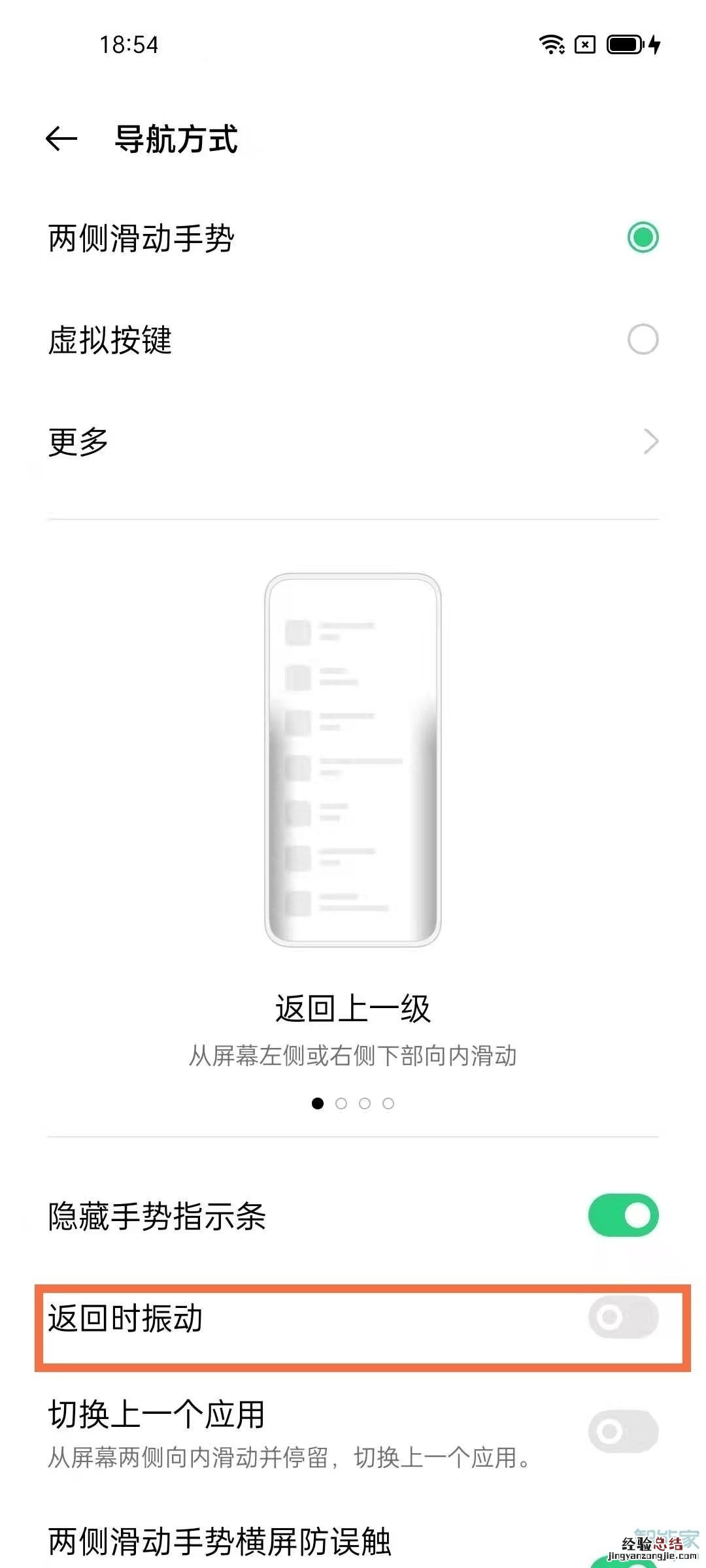Open 更多 navigation options
This screenshot has height=1568, width=706.
[353, 442]
